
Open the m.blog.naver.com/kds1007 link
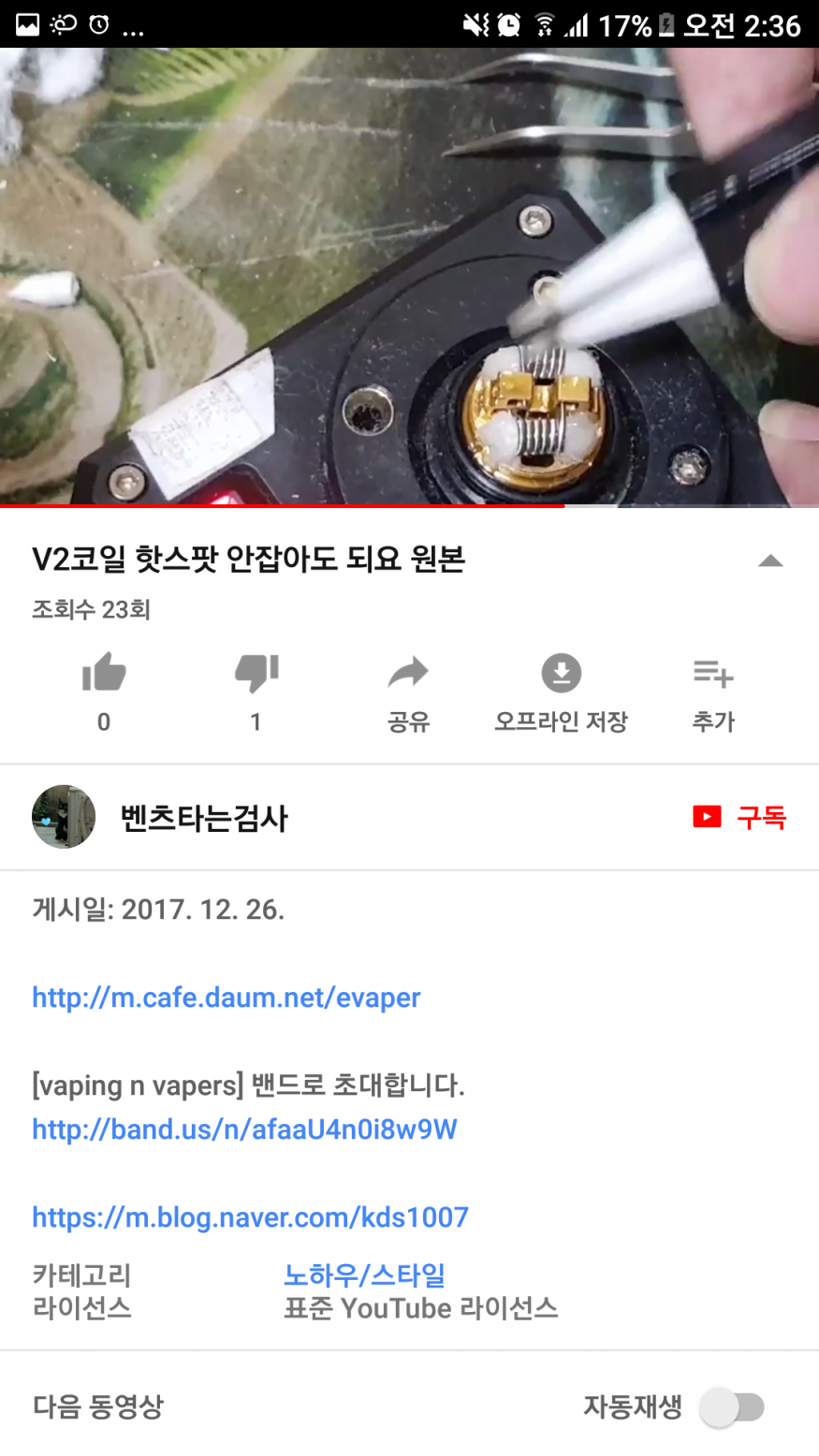tap(250, 1217)
